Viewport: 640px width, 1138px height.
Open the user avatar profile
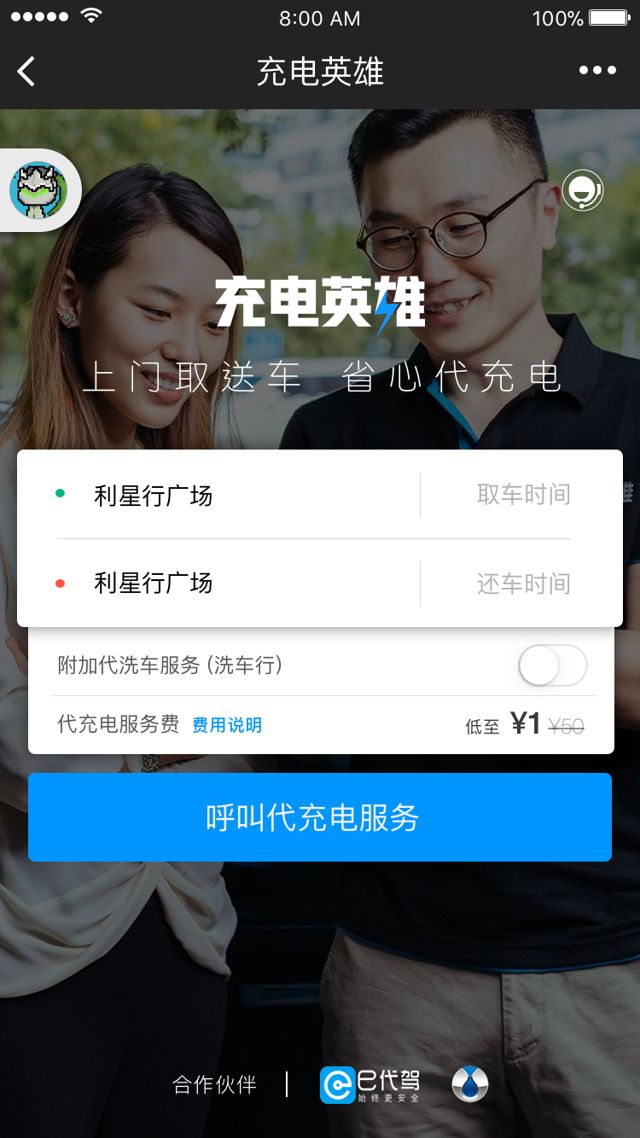(x=38, y=190)
